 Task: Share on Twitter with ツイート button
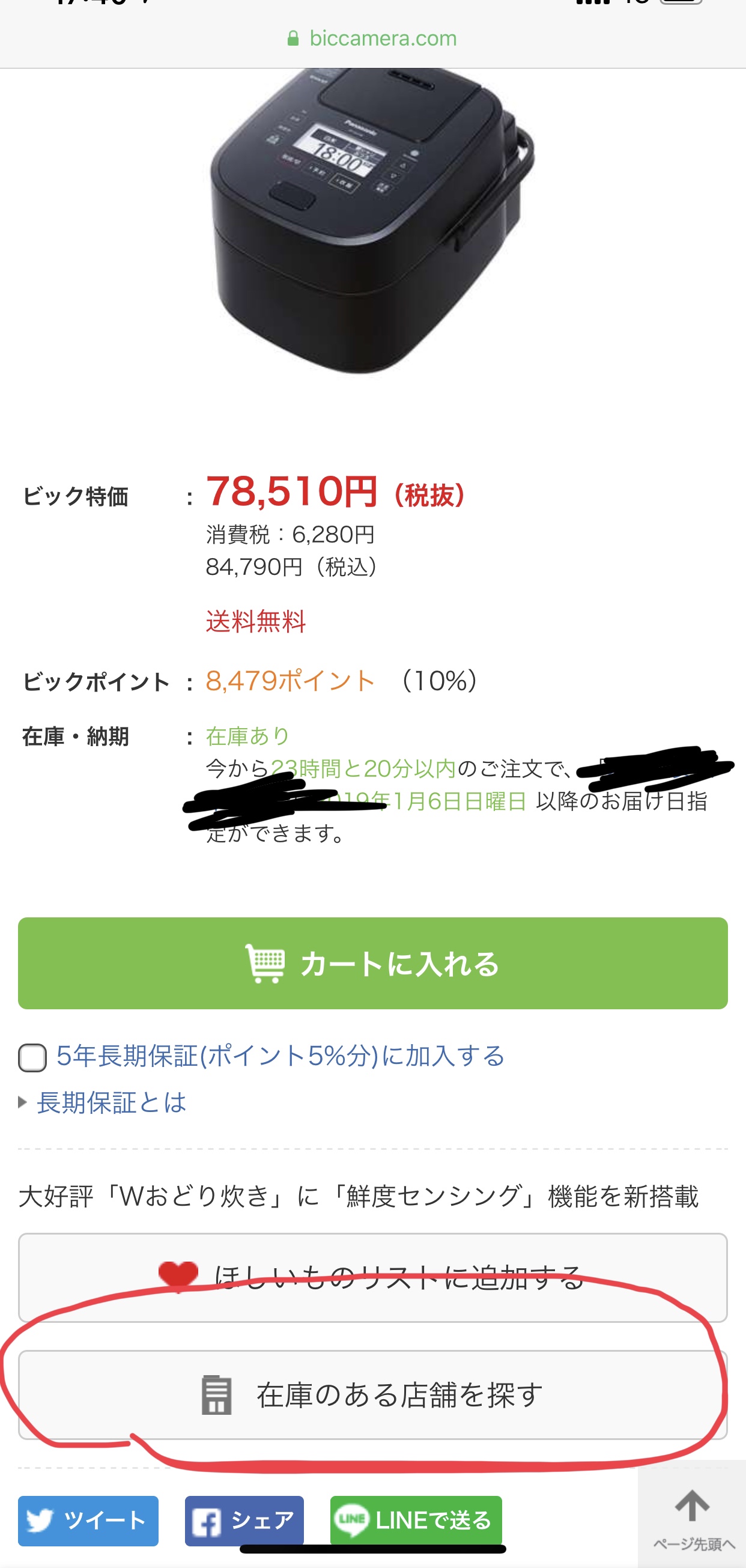[88, 1521]
